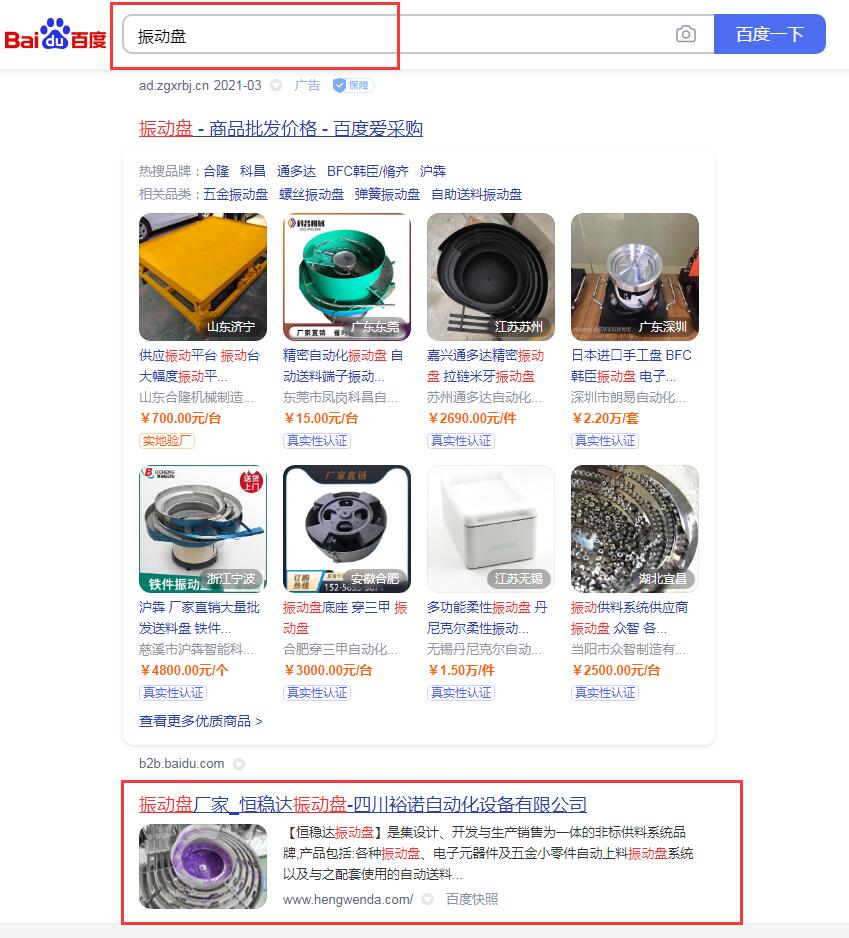Tap 查看更多优质商品 link
This screenshot has height=938, width=849.
200,721
